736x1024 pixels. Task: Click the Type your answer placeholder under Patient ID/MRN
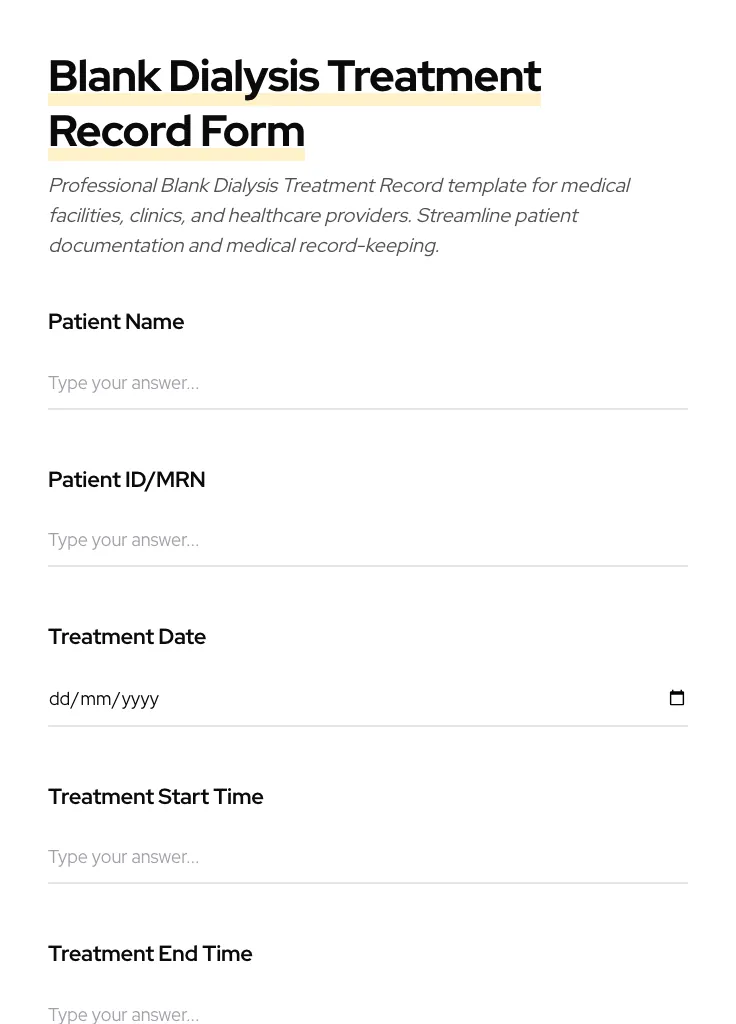[x=123, y=541]
